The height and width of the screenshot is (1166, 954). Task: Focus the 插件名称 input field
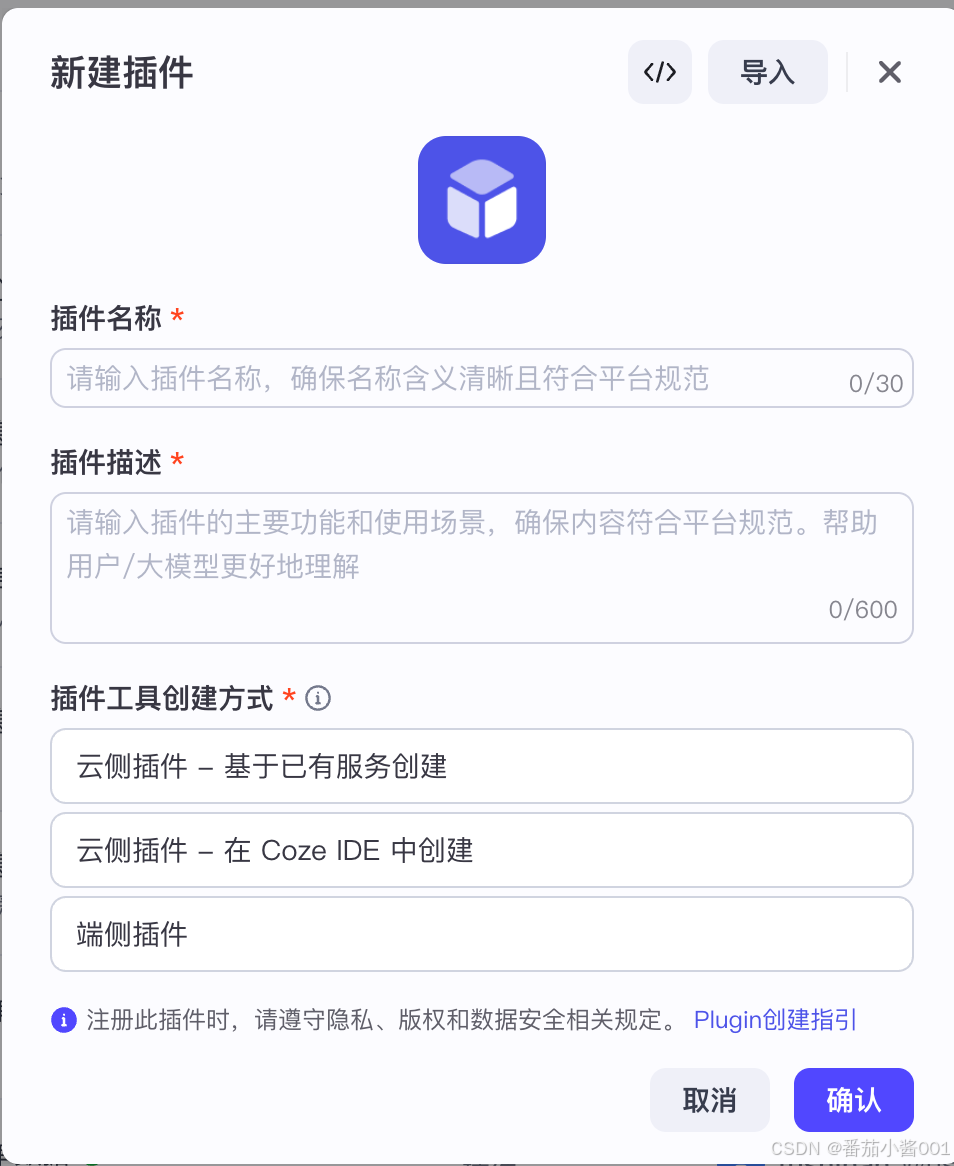[x=450, y=378]
